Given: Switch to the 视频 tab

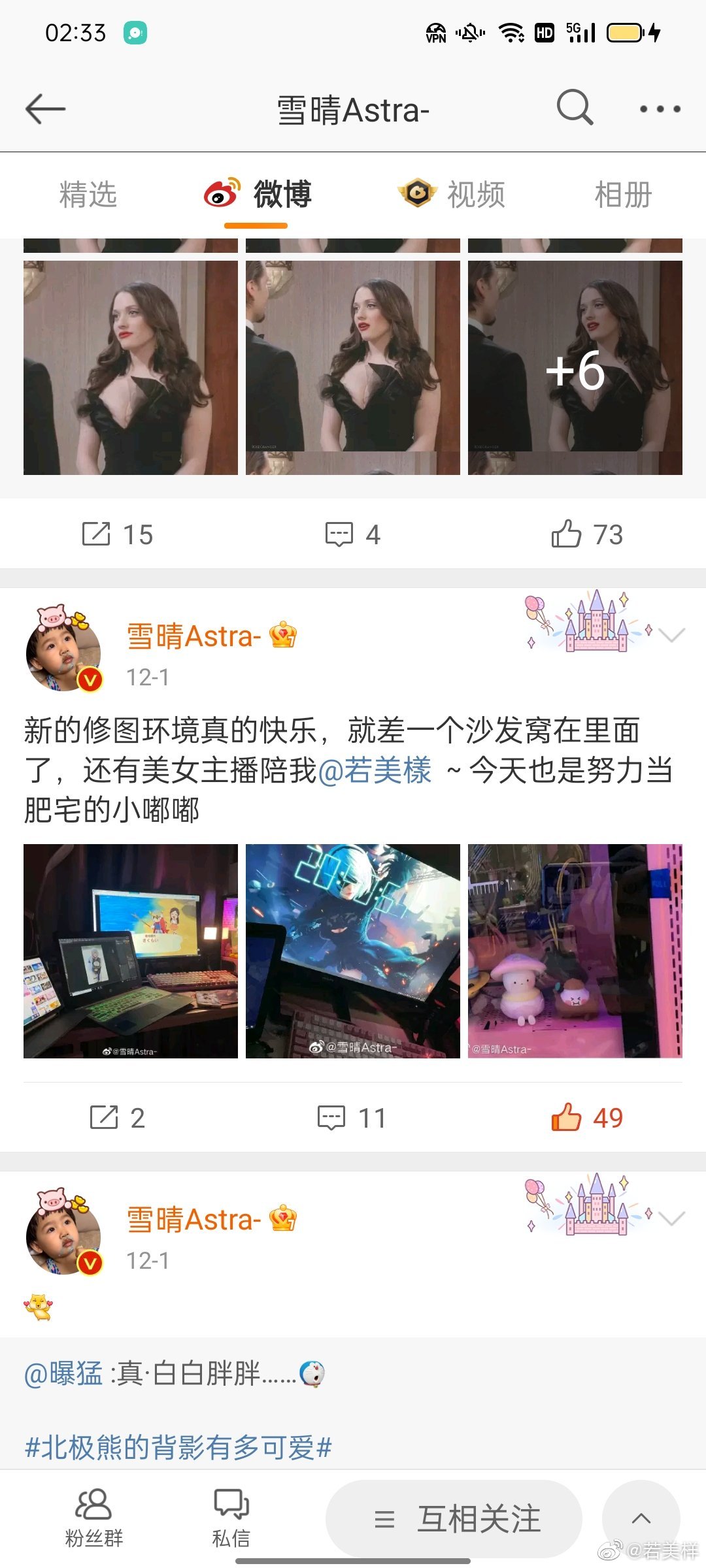Looking at the screenshot, I should click(x=452, y=195).
